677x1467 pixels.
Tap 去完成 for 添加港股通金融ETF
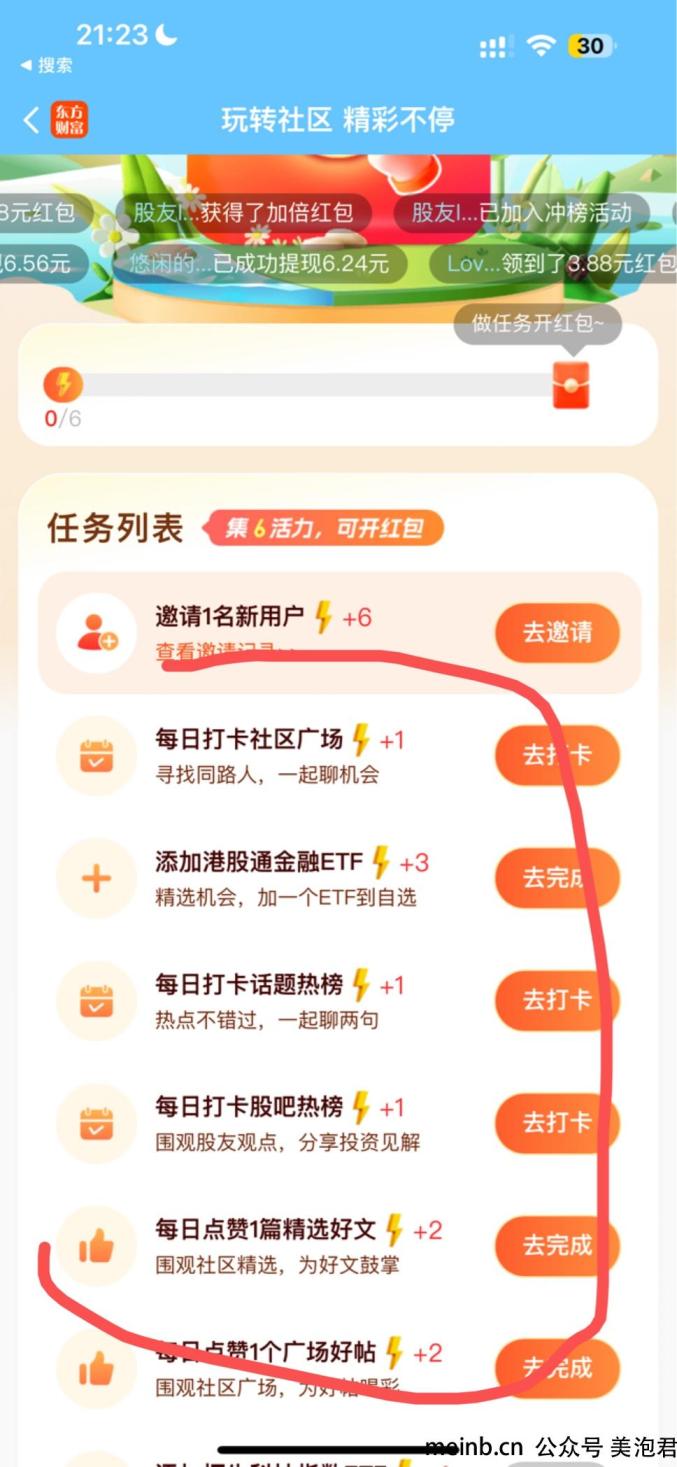[x=557, y=878]
